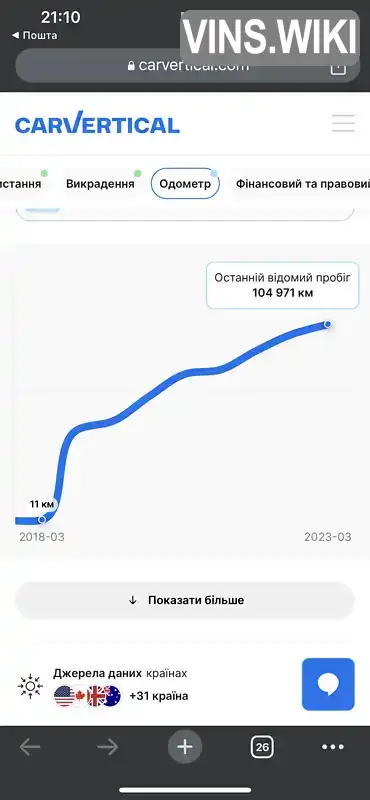Screen dimensions: 370x800
Task: Open the chat support bubble
Action: (x=328, y=684)
